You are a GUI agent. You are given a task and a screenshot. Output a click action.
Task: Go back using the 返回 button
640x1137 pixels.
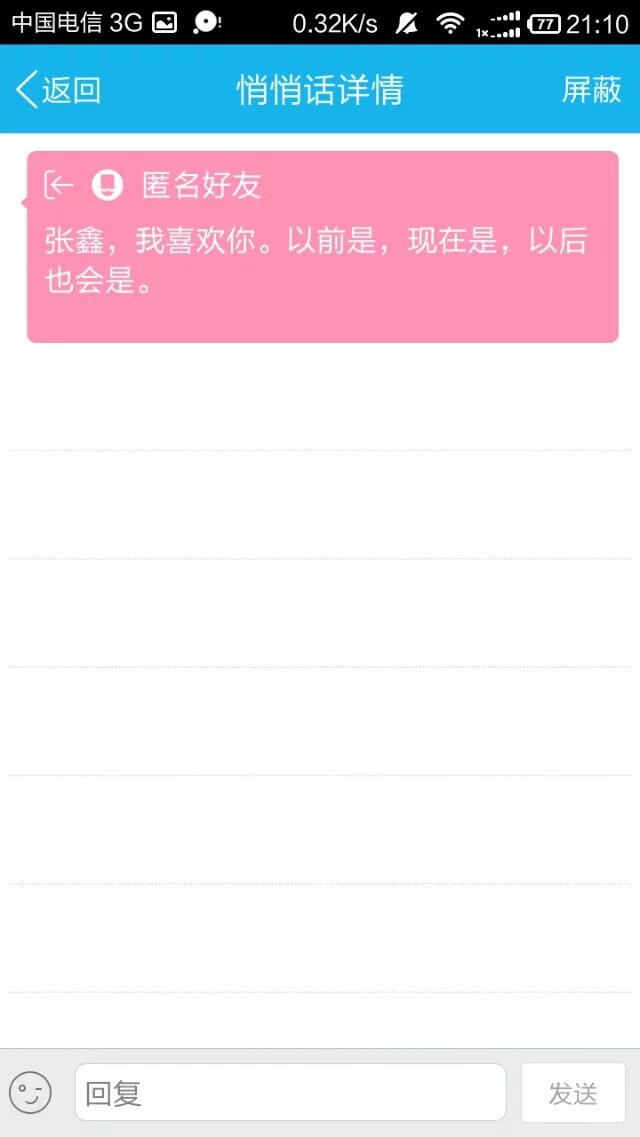[58, 90]
